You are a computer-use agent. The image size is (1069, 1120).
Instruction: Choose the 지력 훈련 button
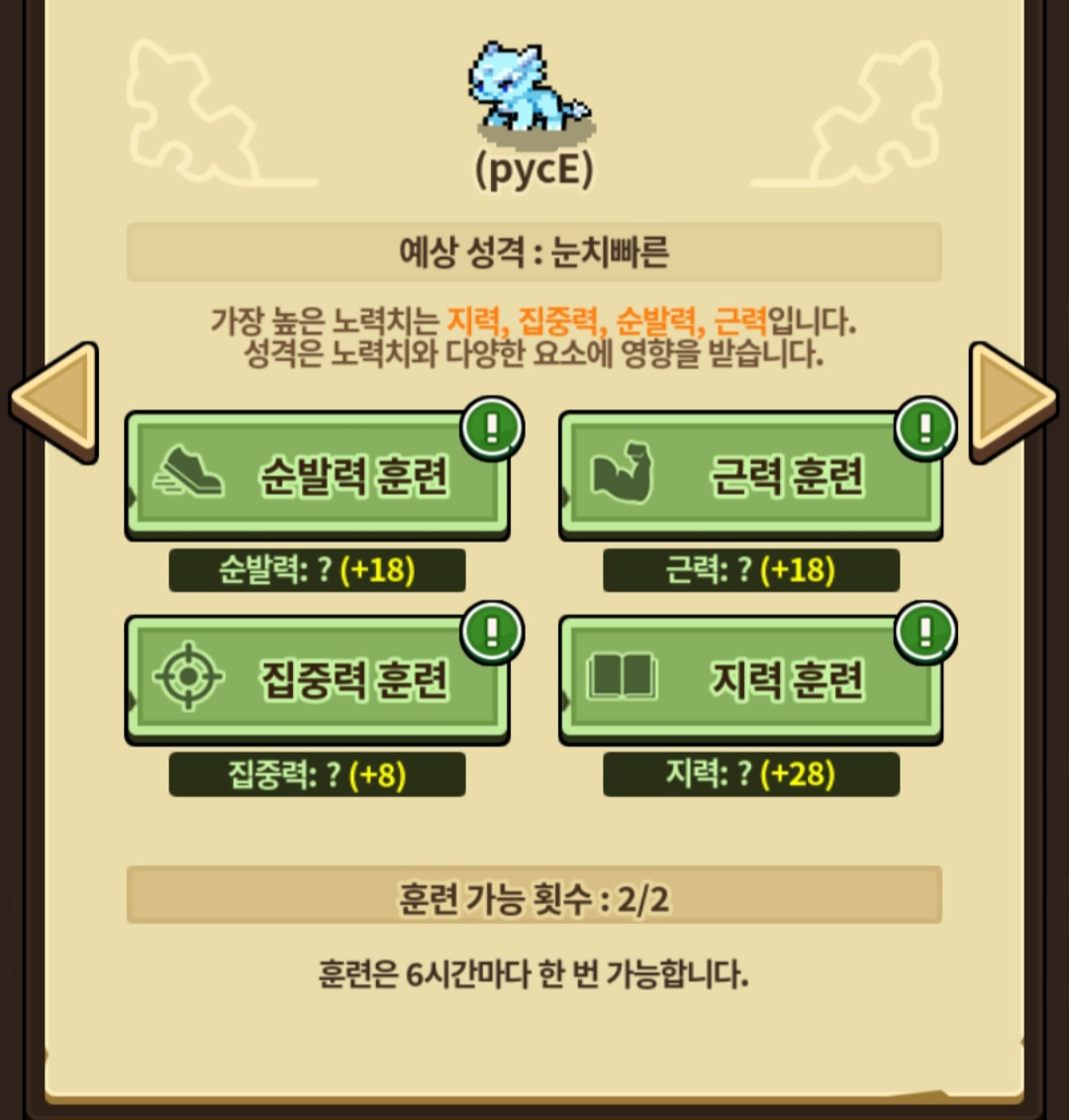(750, 680)
